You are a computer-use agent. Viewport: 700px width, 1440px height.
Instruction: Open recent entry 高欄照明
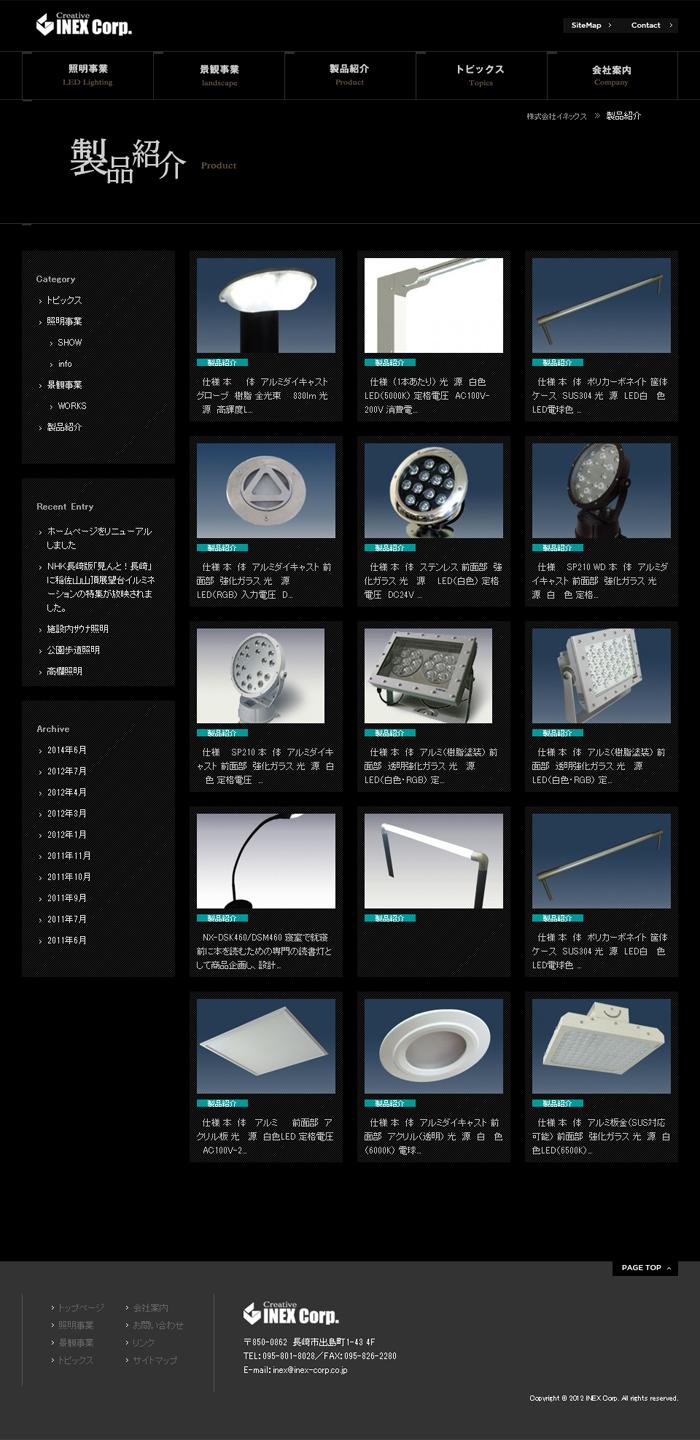[65, 671]
